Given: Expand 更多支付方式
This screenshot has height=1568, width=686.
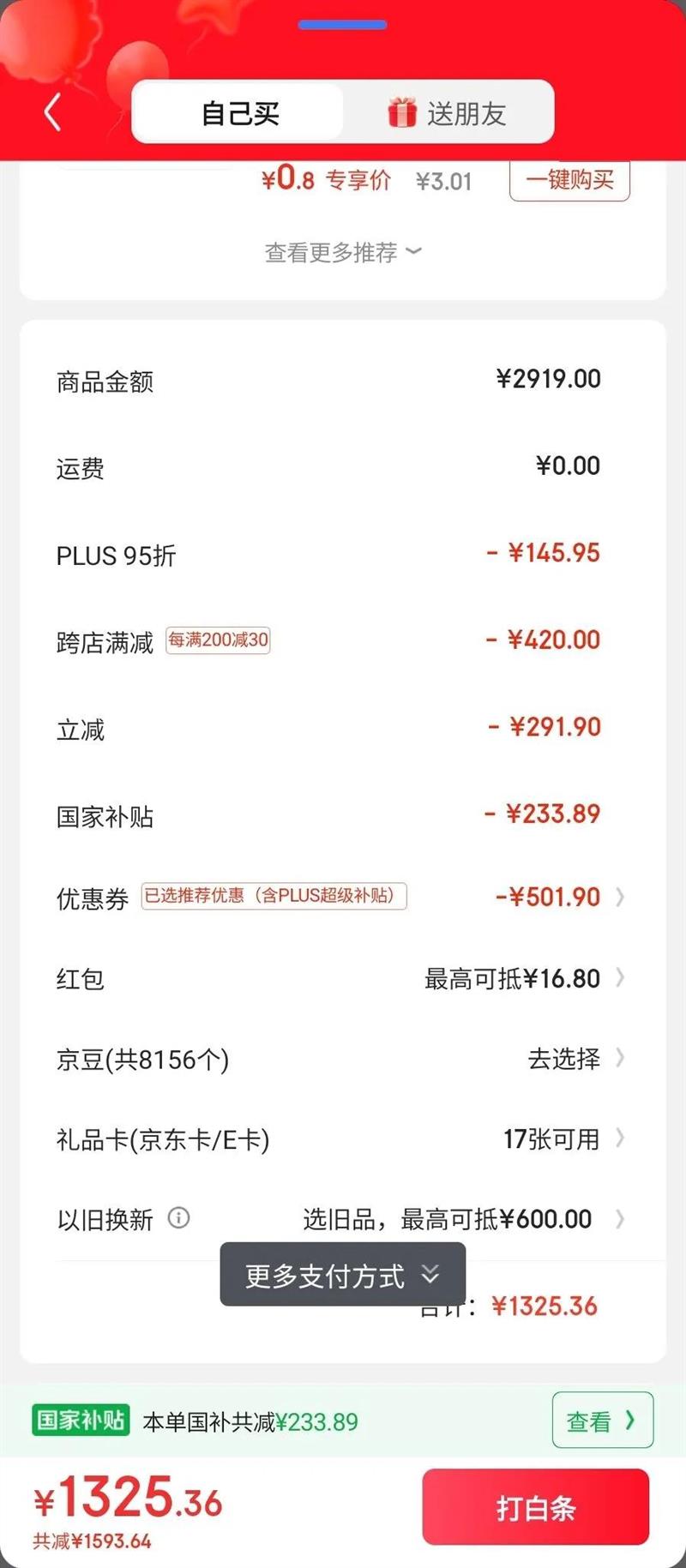Looking at the screenshot, I should (342, 1275).
